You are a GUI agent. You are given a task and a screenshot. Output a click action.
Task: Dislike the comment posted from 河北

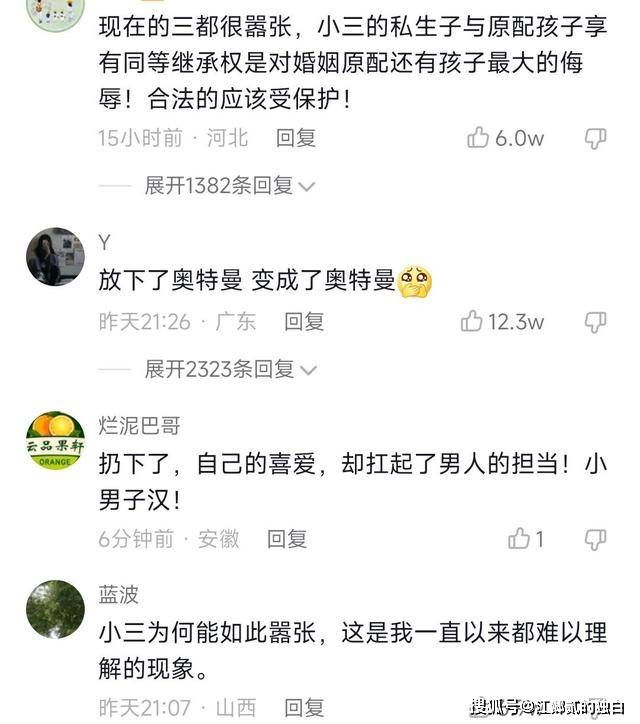click(x=595, y=138)
